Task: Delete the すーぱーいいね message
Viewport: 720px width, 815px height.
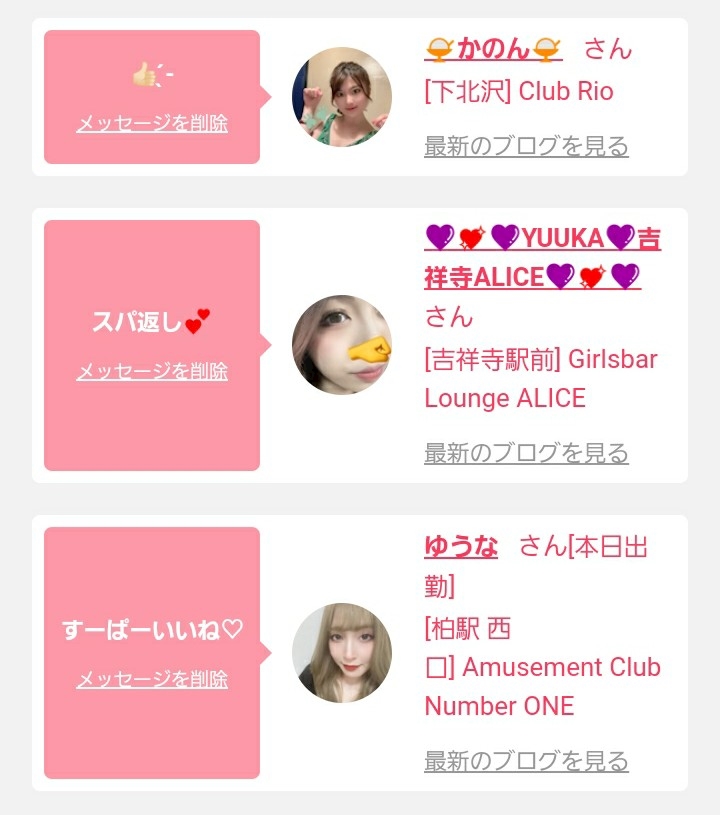Action: point(152,679)
